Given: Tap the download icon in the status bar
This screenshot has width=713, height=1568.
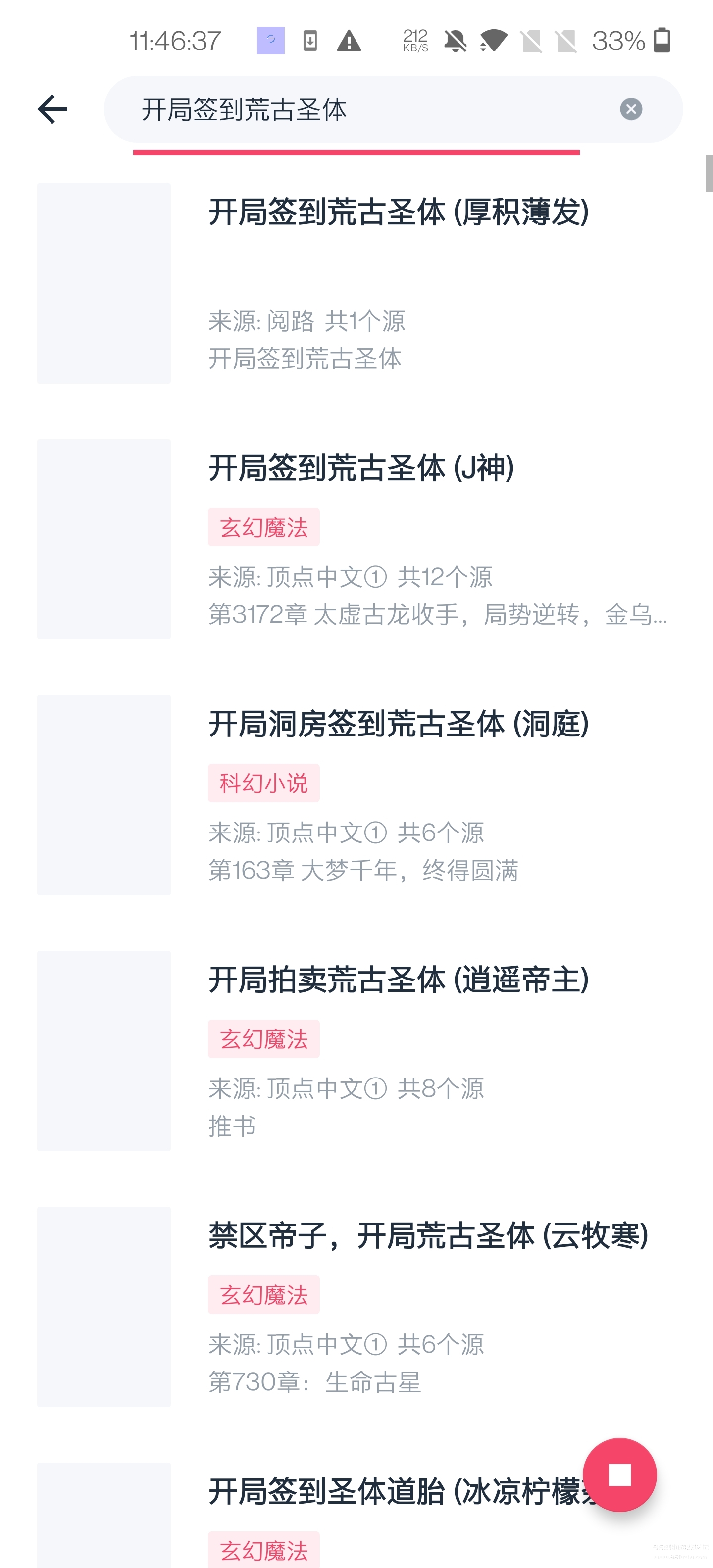Looking at the screenshot, I should pyautogui.click(x=310, y=41).
